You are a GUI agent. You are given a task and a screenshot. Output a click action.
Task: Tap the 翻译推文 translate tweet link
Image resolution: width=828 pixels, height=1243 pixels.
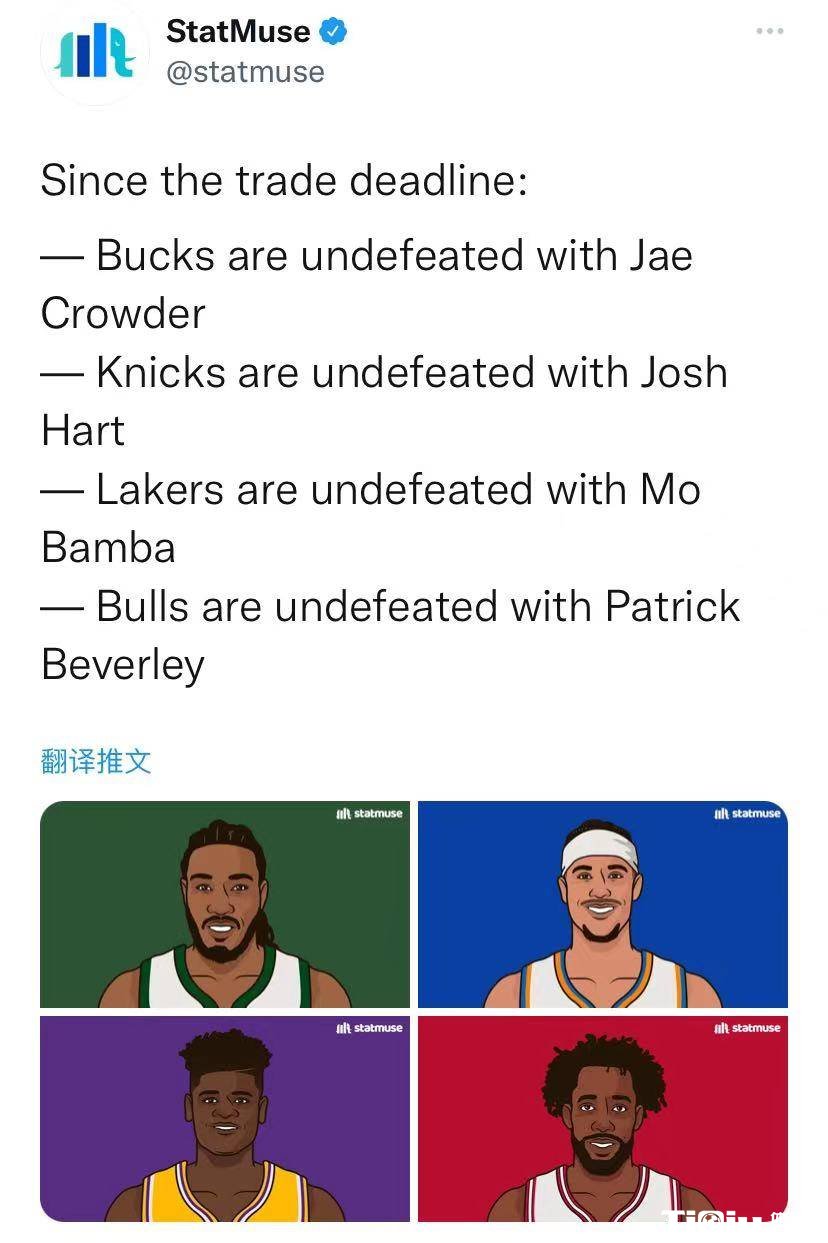[96, 761]
